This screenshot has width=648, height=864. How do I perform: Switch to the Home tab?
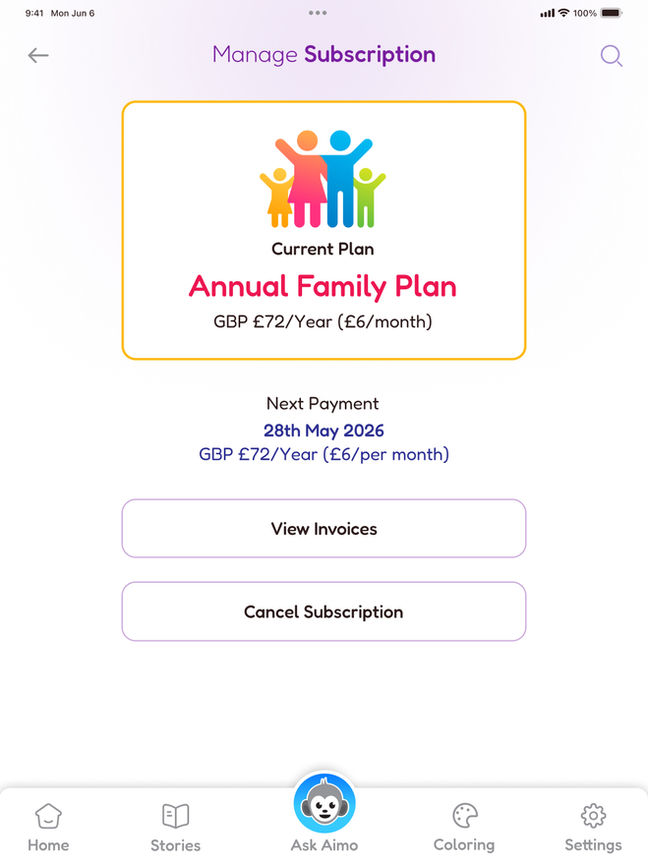48,827
